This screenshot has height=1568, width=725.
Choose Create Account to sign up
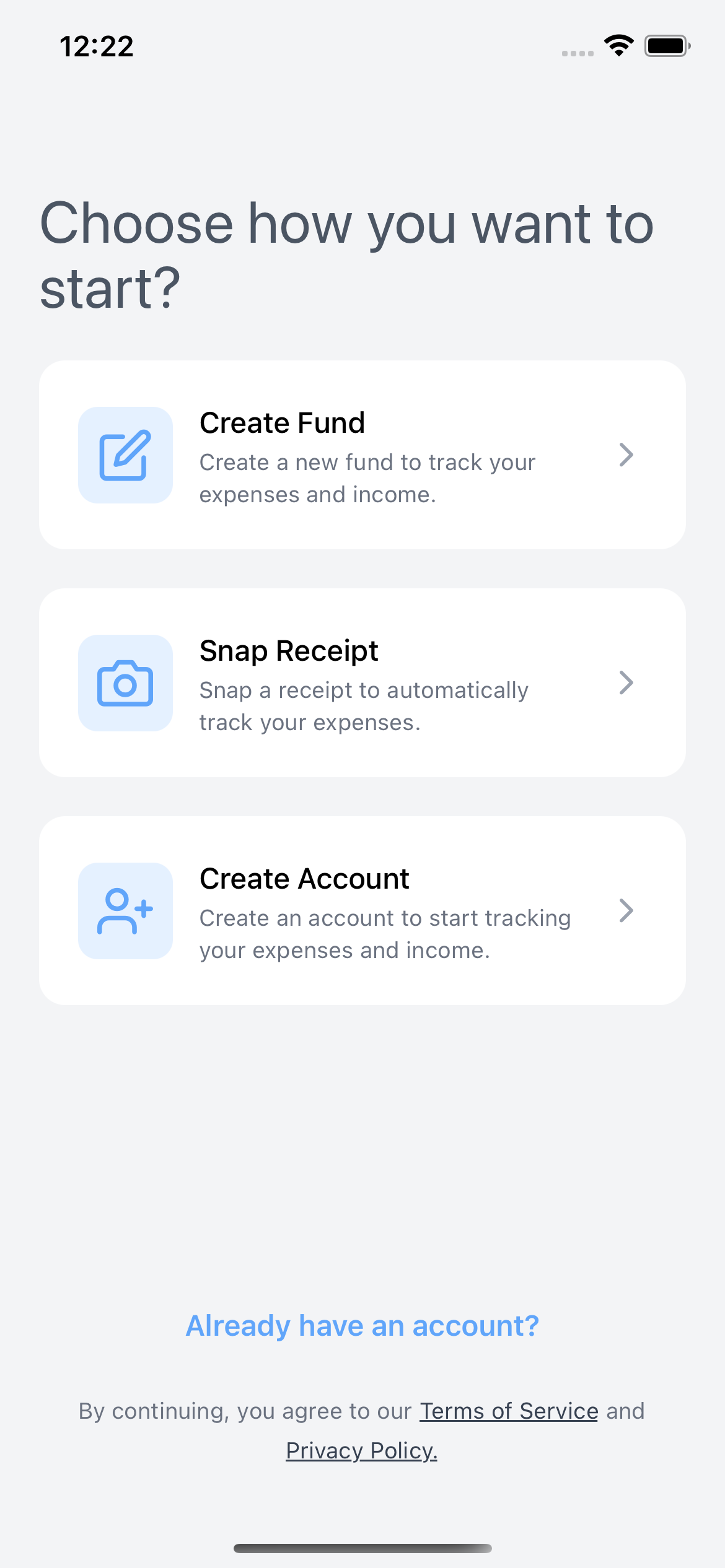(x=362, y=910)
